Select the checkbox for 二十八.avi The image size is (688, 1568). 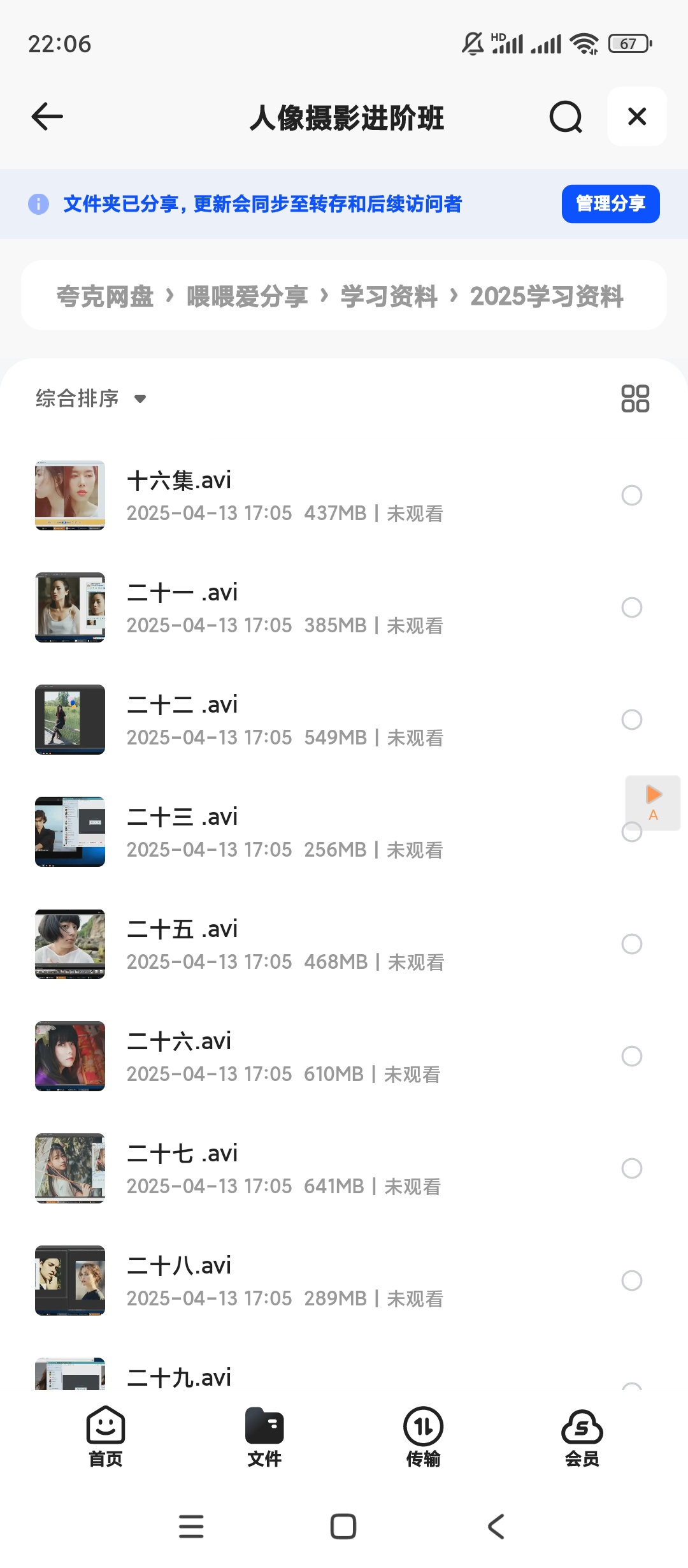tap(632, 1281)
